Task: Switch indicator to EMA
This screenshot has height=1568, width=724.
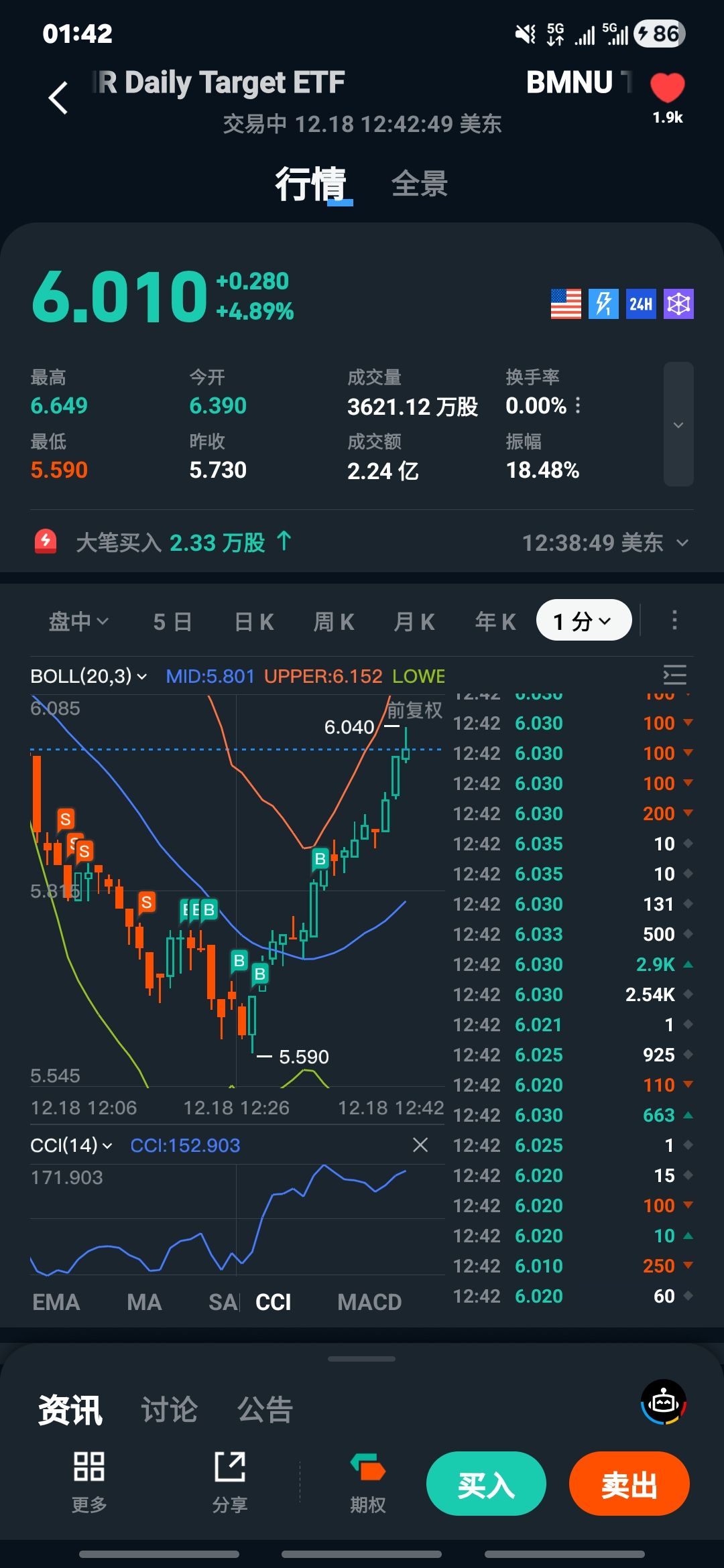Action: 56,1302
